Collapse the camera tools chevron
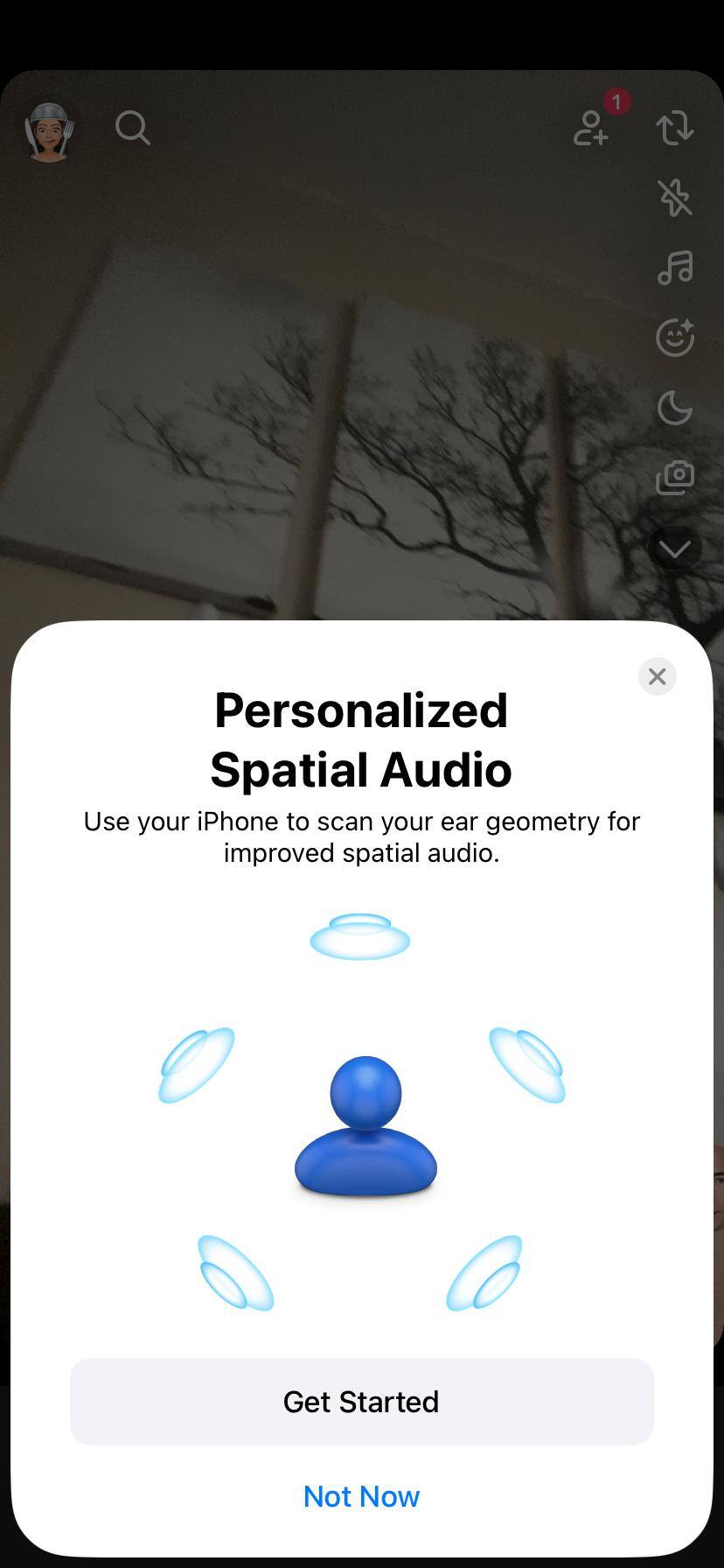724x1568 pixels. point(675,549)
